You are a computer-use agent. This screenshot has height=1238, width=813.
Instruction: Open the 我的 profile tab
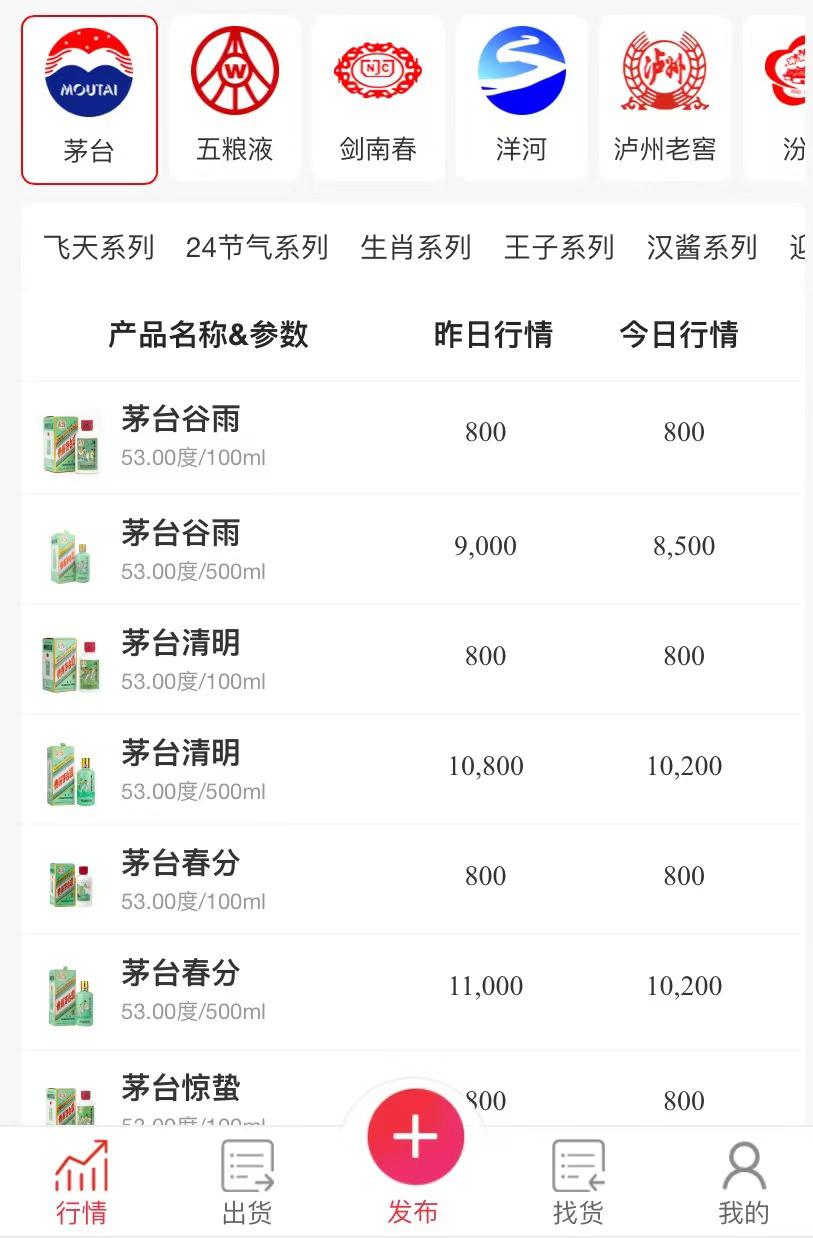pos(743,1182)
